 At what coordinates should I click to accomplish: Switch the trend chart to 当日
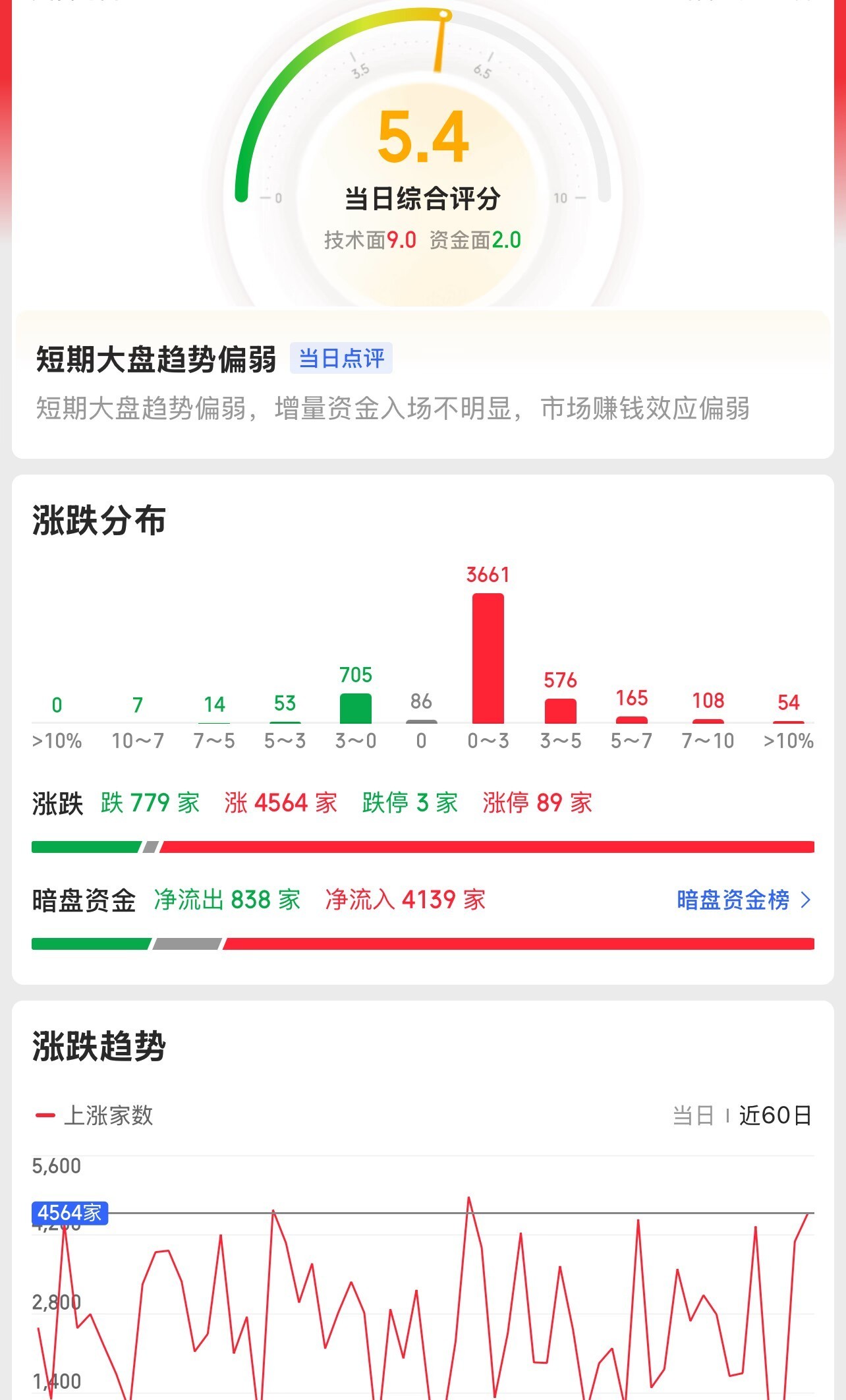pyautogui.click(x=693, y=1115)
